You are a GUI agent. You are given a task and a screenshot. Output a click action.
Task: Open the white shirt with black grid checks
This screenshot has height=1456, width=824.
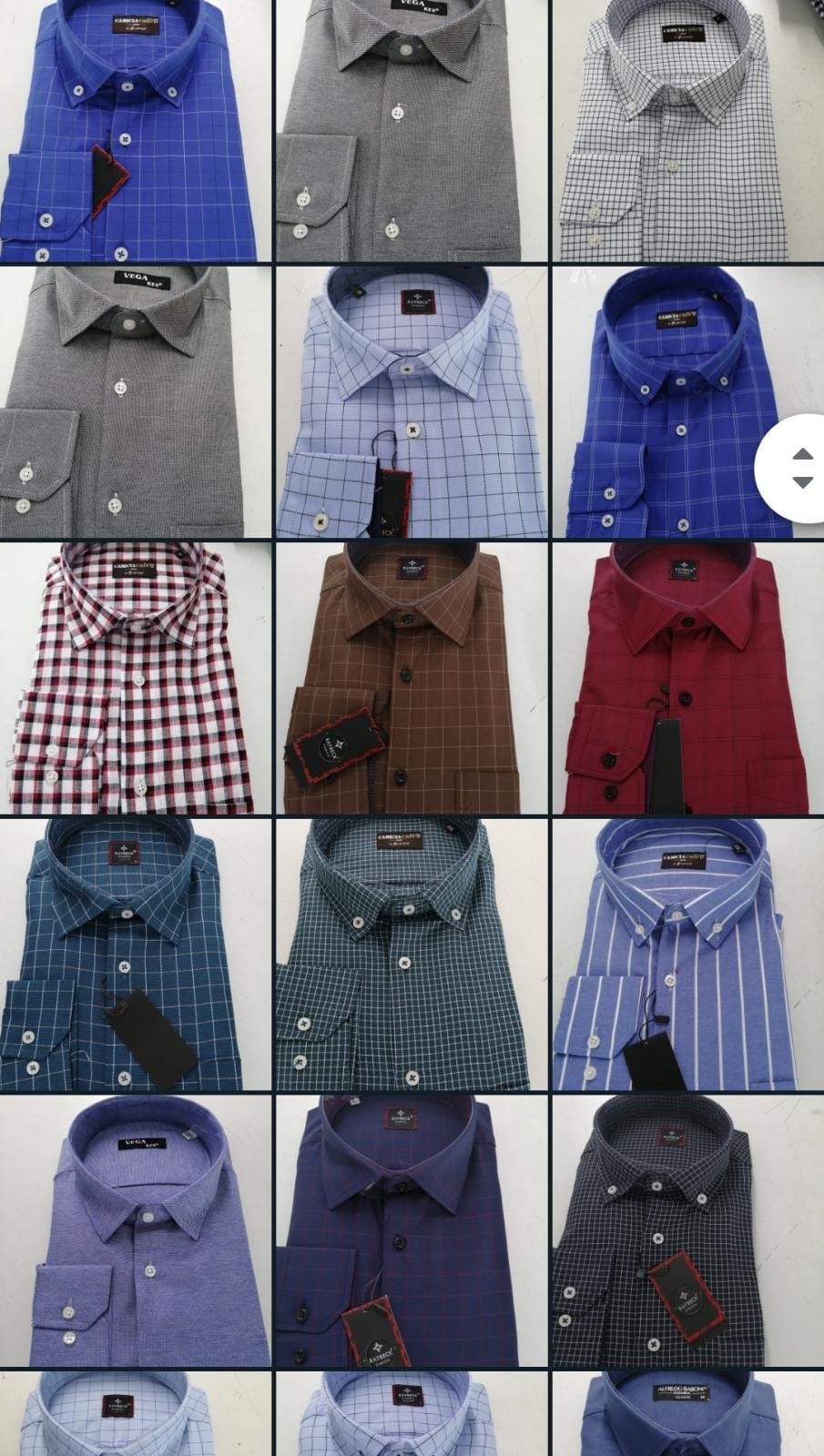click(687, 131)
